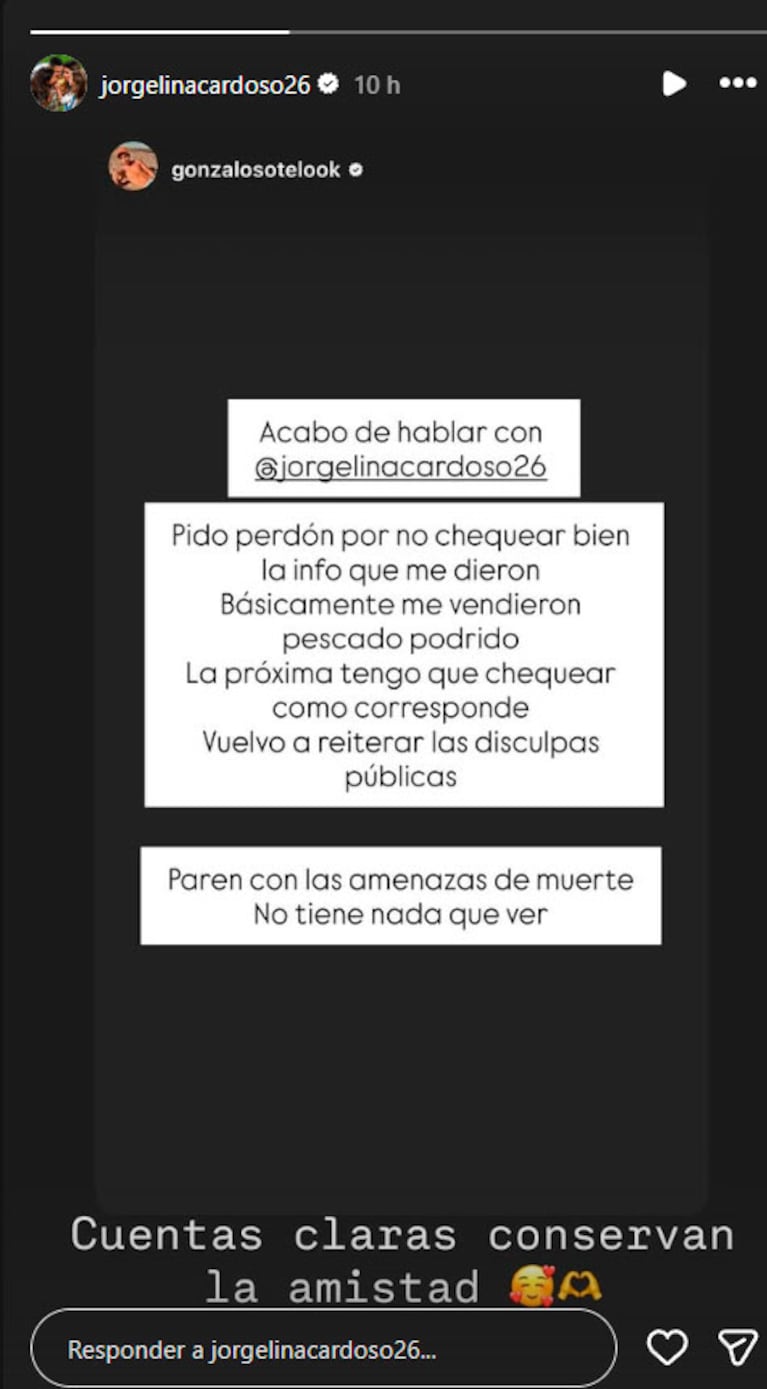Select the 'Paren con las amenazas' text card

tap(404, 896)
